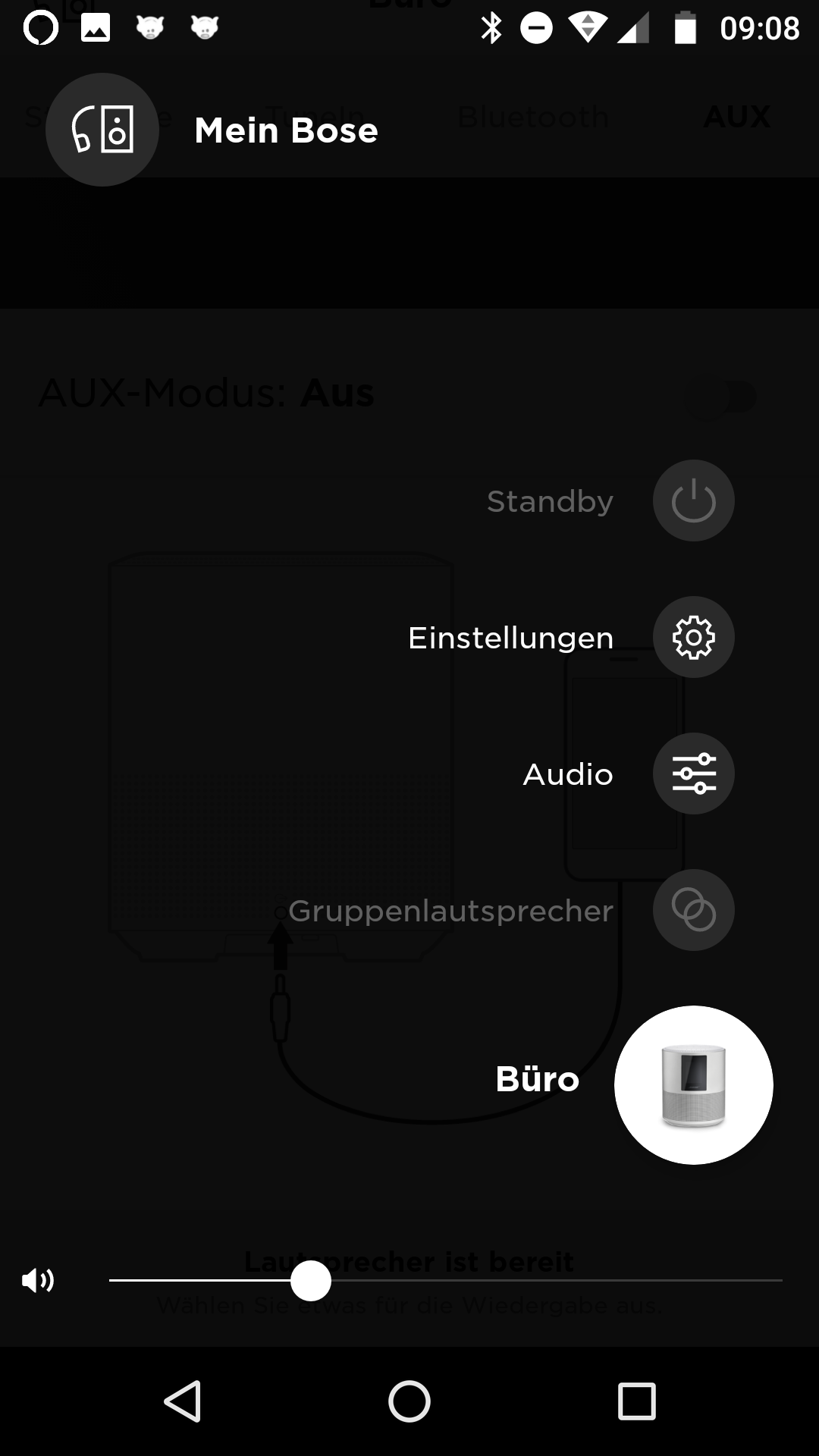Open Einstellungen settings gear

coord(693,637)
